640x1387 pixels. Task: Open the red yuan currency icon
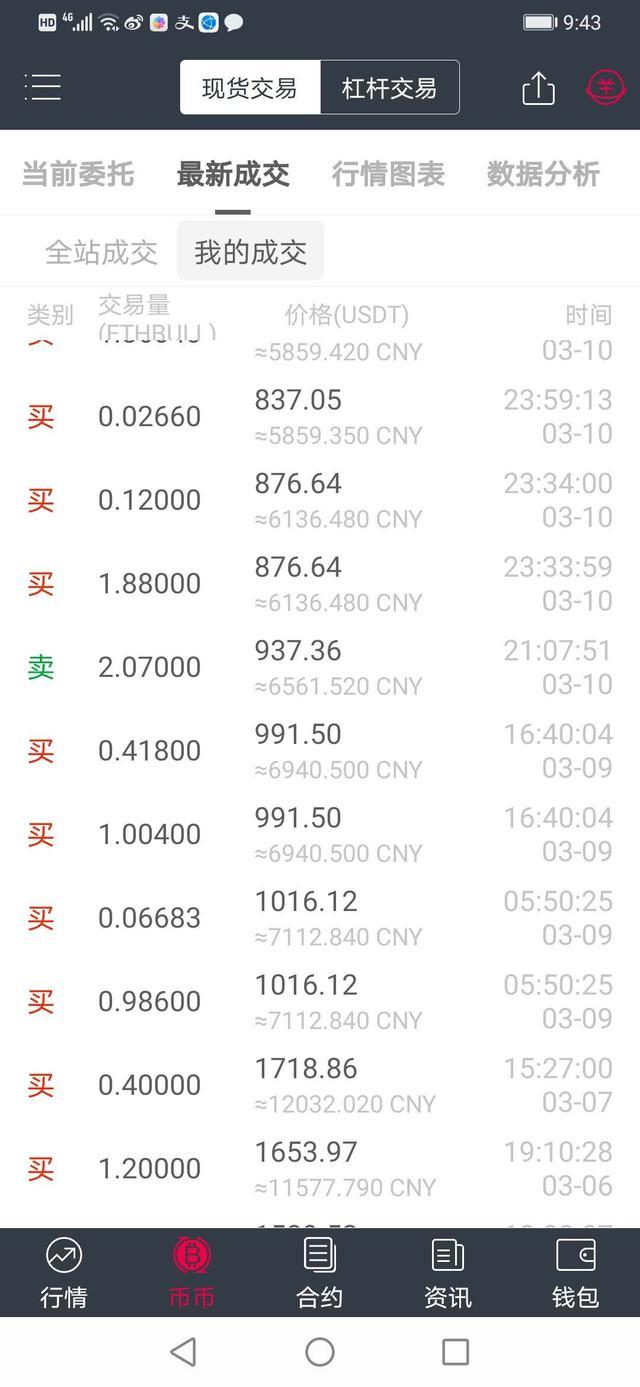coord(605,88)
